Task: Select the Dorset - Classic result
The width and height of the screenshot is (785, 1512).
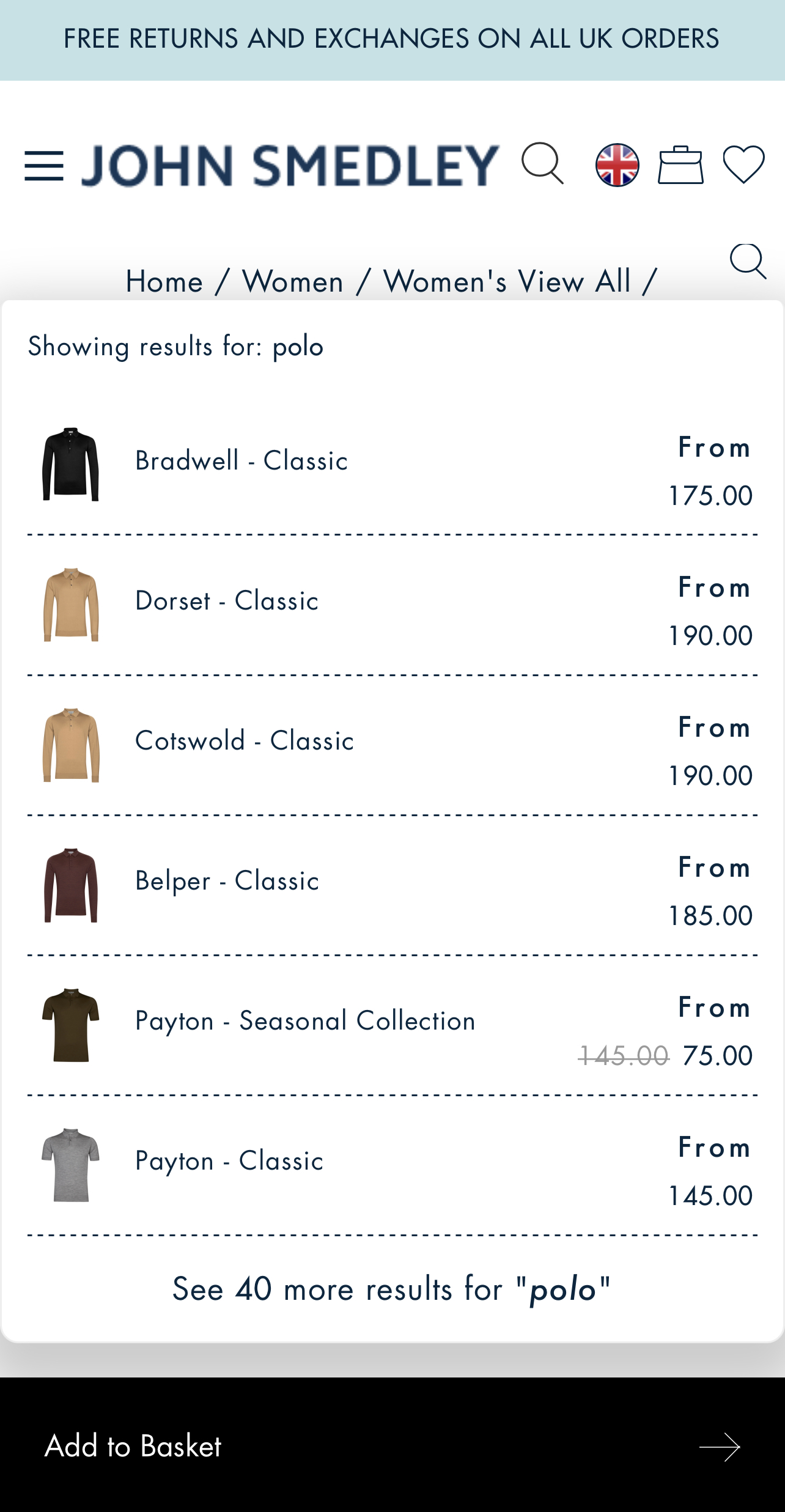Action: click(x=392, y=605)
